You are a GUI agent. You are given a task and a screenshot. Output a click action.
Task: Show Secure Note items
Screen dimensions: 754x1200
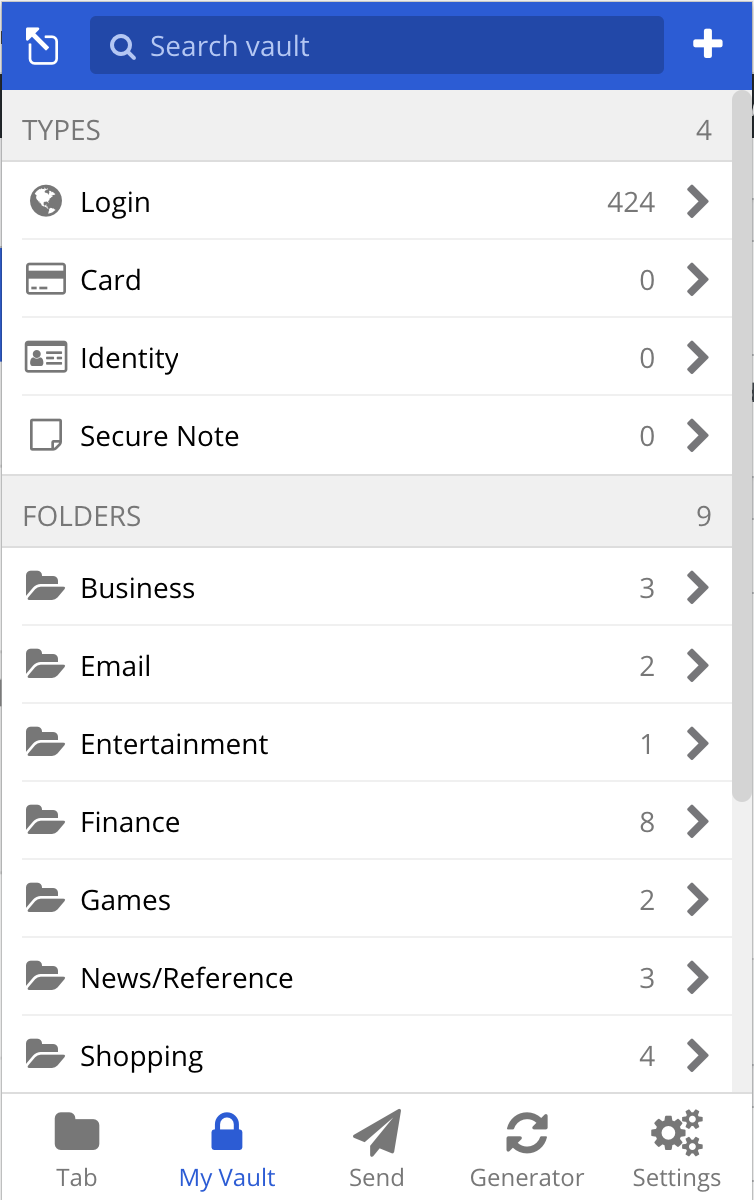(366, 436)
